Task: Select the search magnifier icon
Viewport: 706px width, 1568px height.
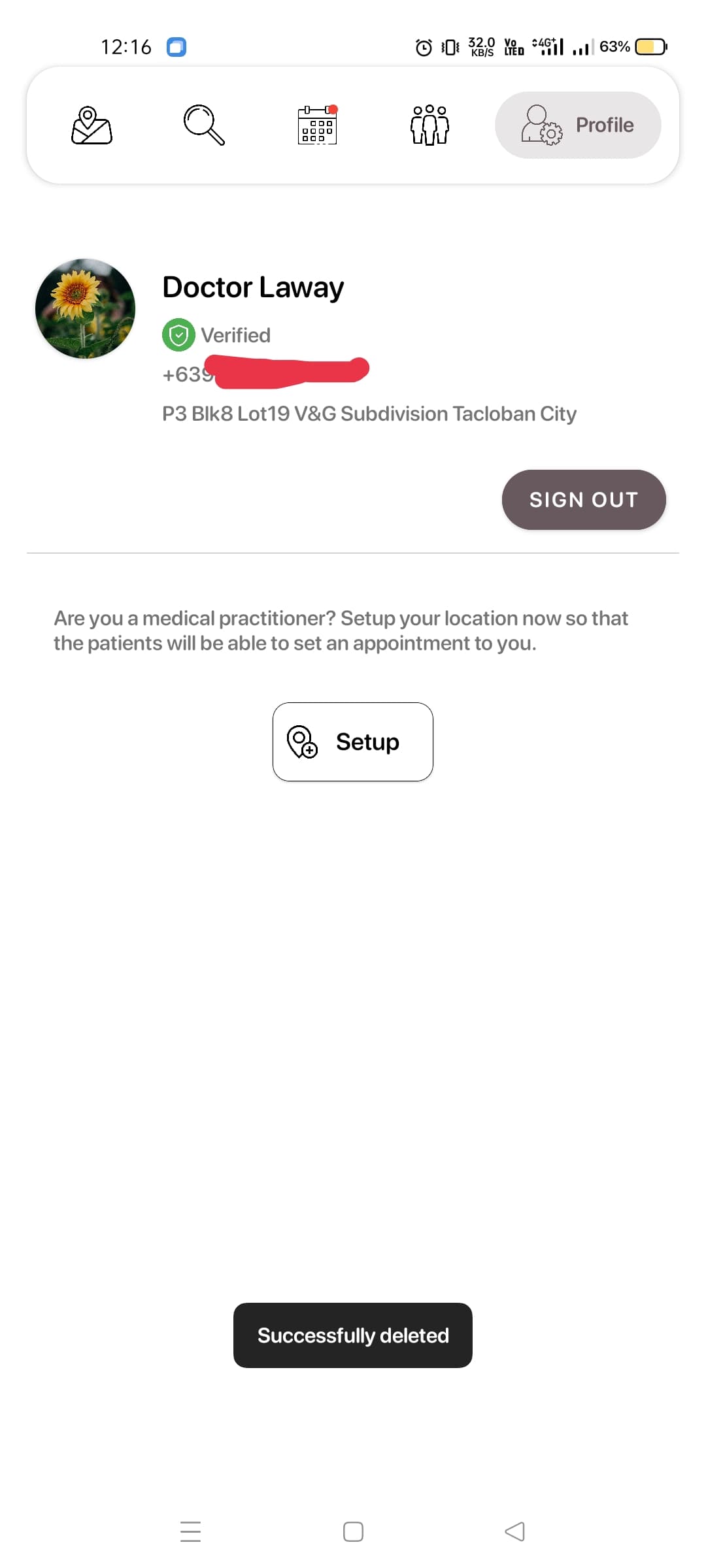Action: [204, 125]
